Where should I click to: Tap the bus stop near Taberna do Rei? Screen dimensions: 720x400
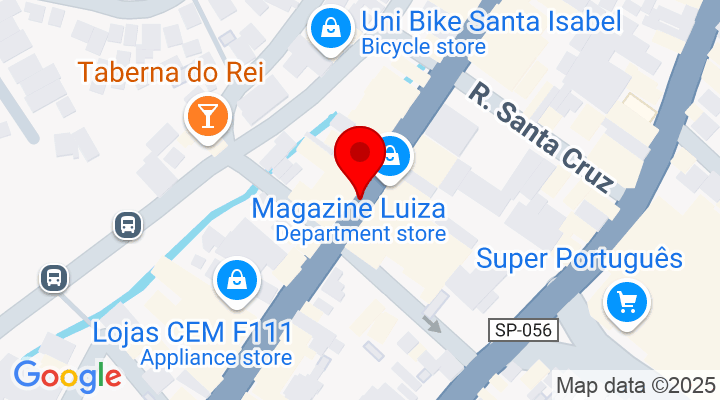[x=129, y=224]
